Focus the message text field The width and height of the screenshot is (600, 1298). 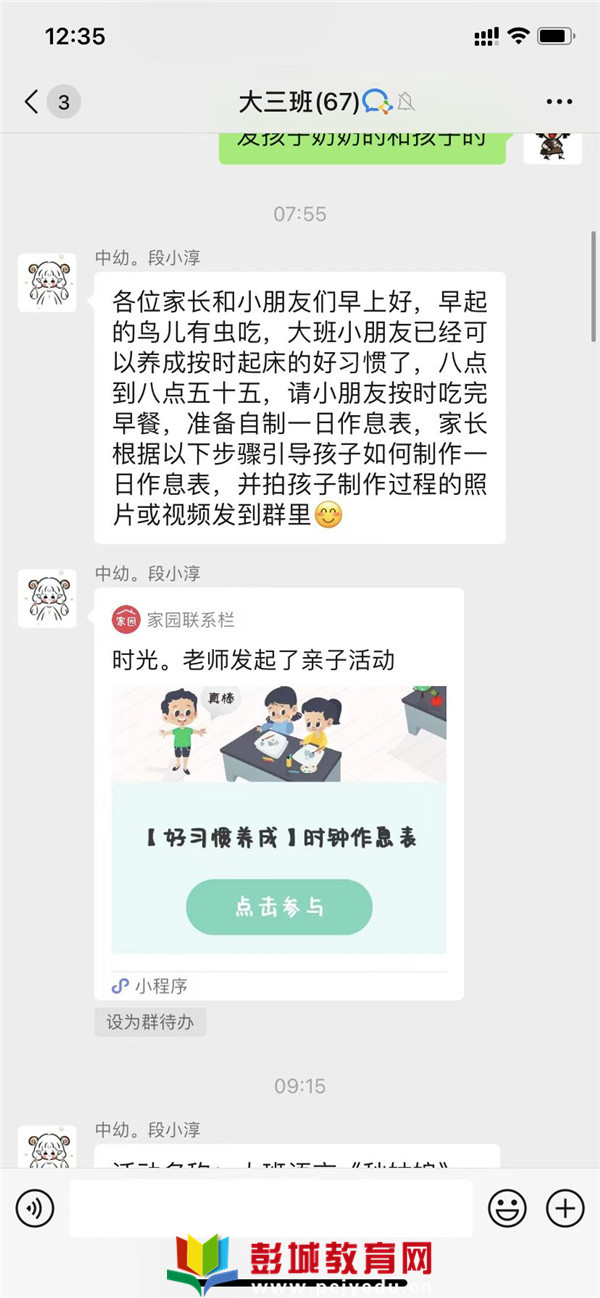(270, 1209)
